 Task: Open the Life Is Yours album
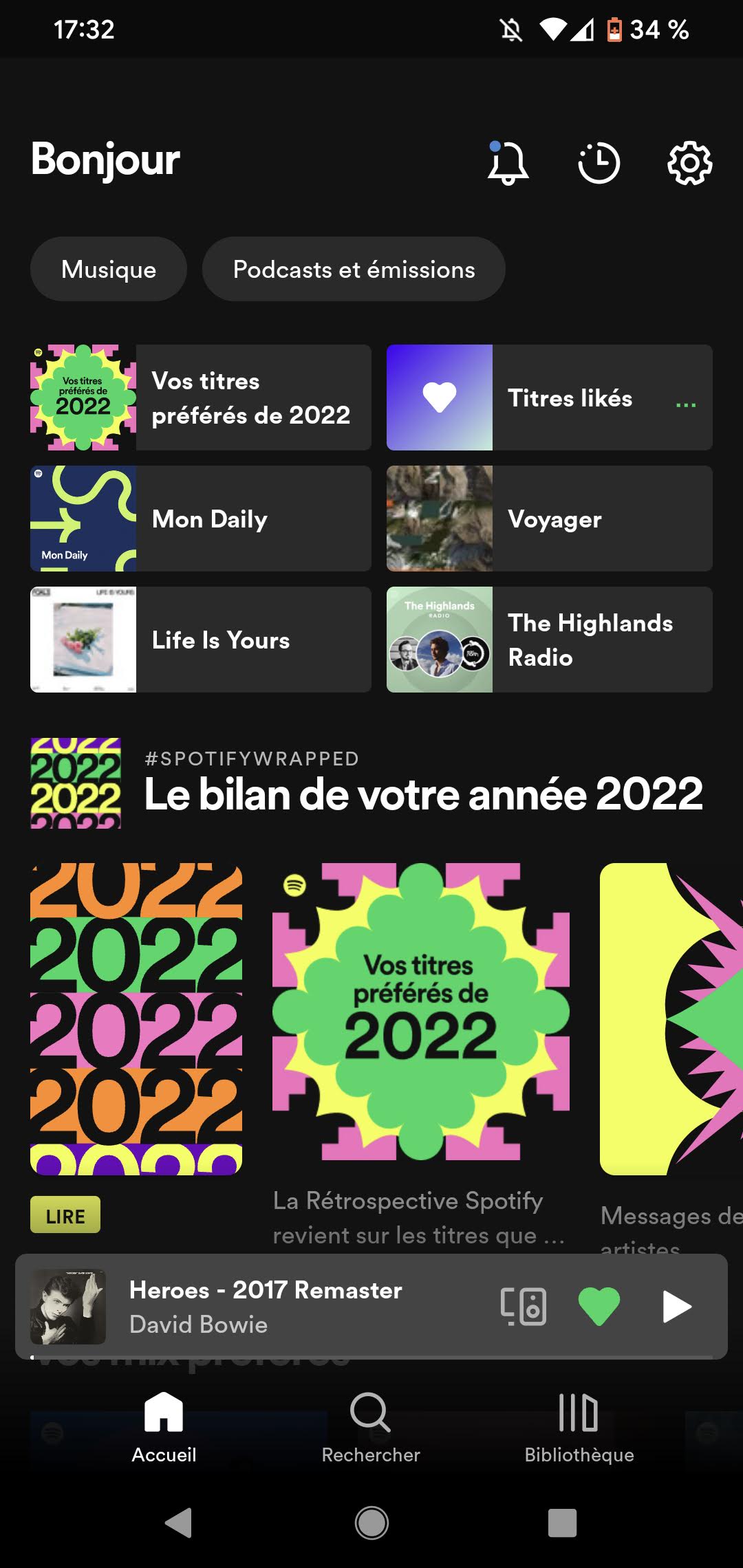coord(201,640)
